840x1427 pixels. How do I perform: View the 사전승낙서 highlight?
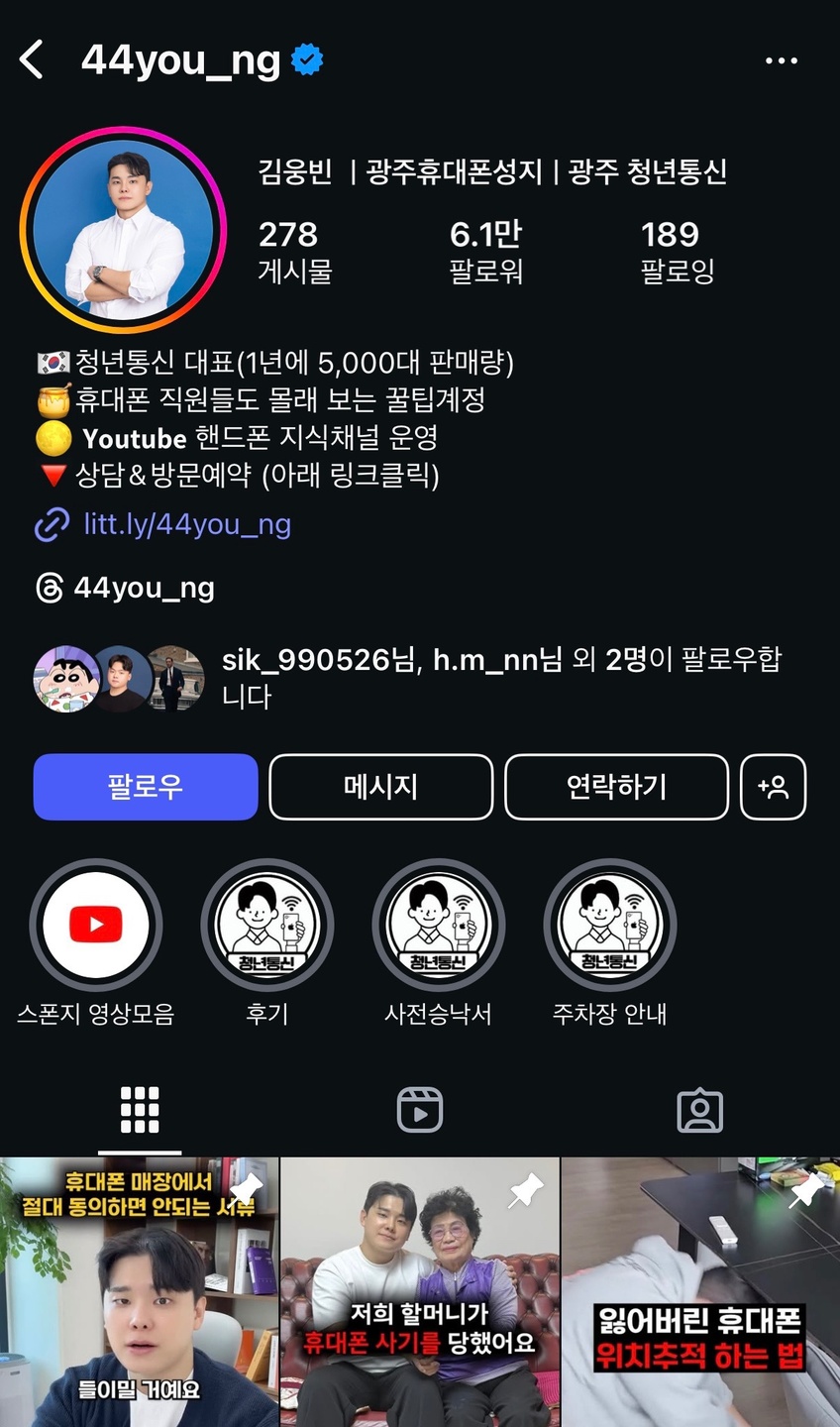coord(438,926)
